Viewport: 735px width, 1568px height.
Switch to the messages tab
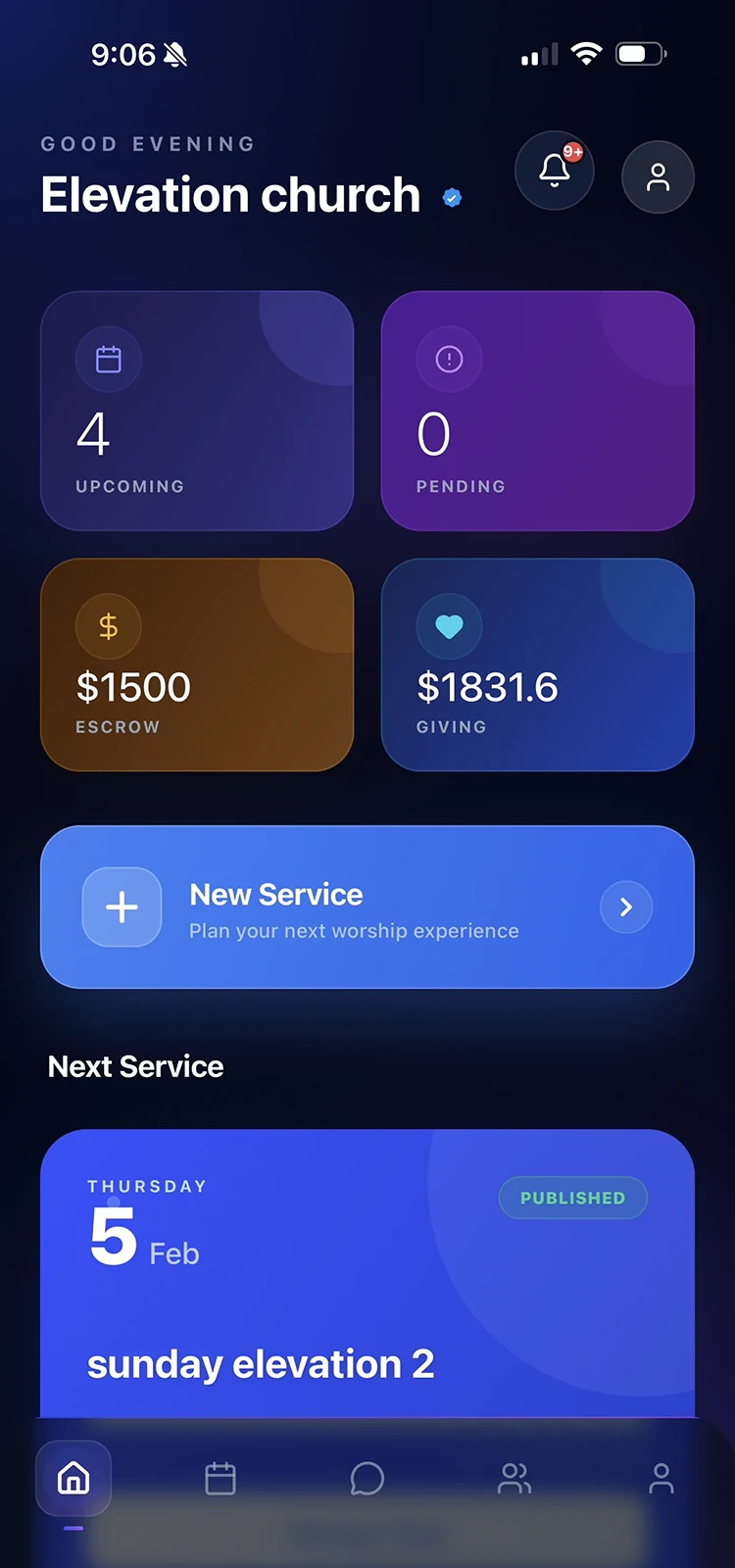(x=367, y=1478)
